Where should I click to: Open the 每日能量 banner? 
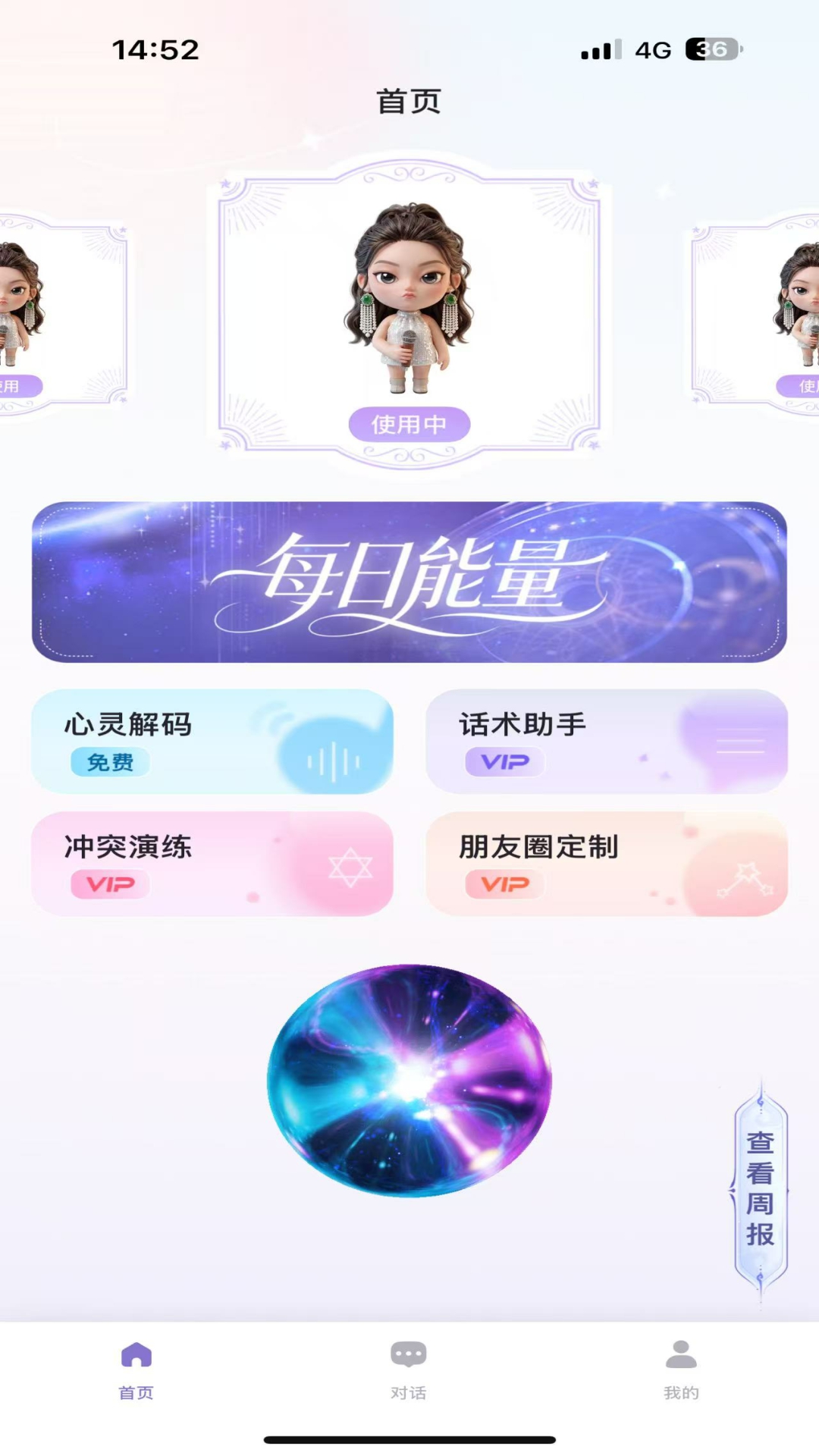(409, 582)
